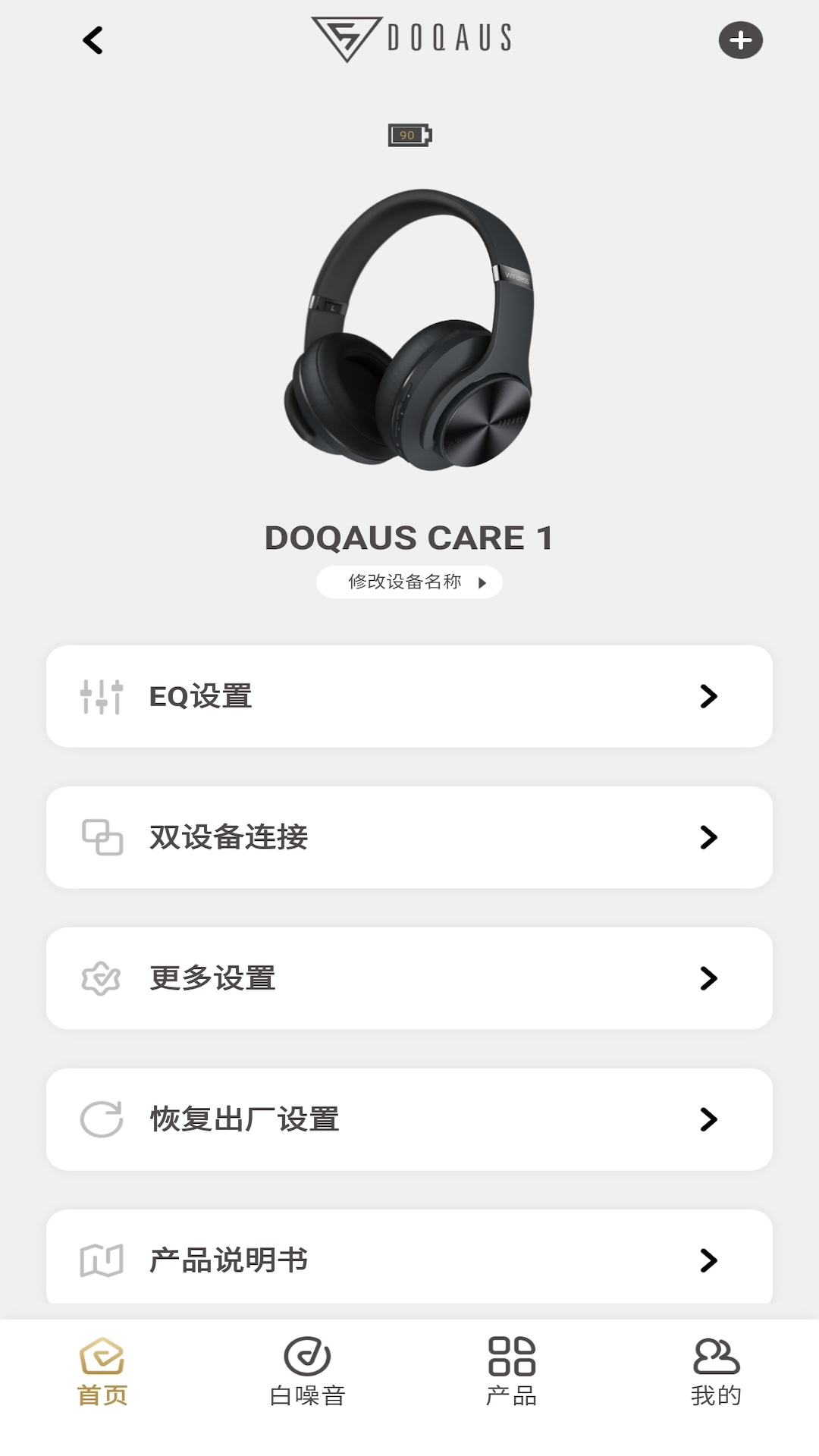The image size is (819, 1456).
Task: Click the more settings gear icon
Action: coord(101,979)
